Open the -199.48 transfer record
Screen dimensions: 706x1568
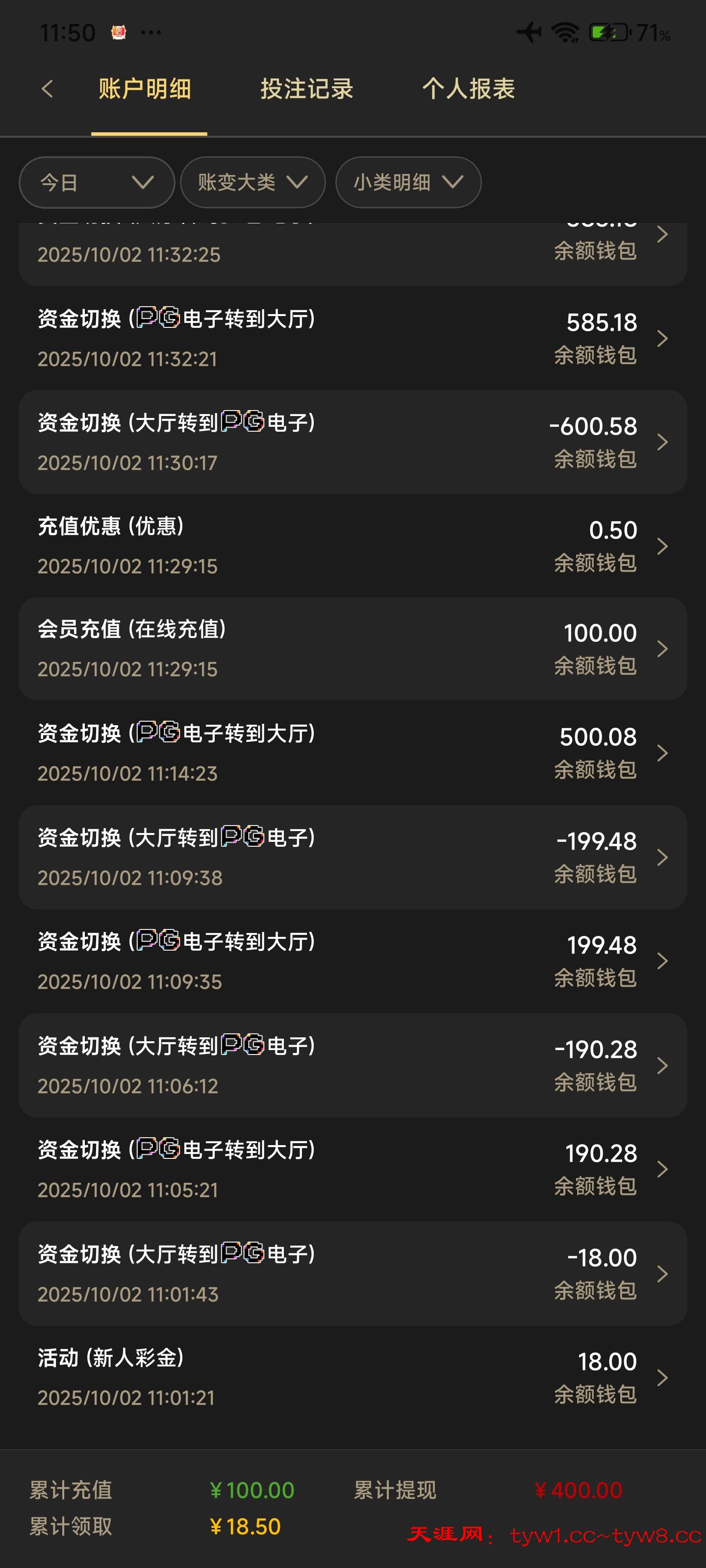click(353, 857)
